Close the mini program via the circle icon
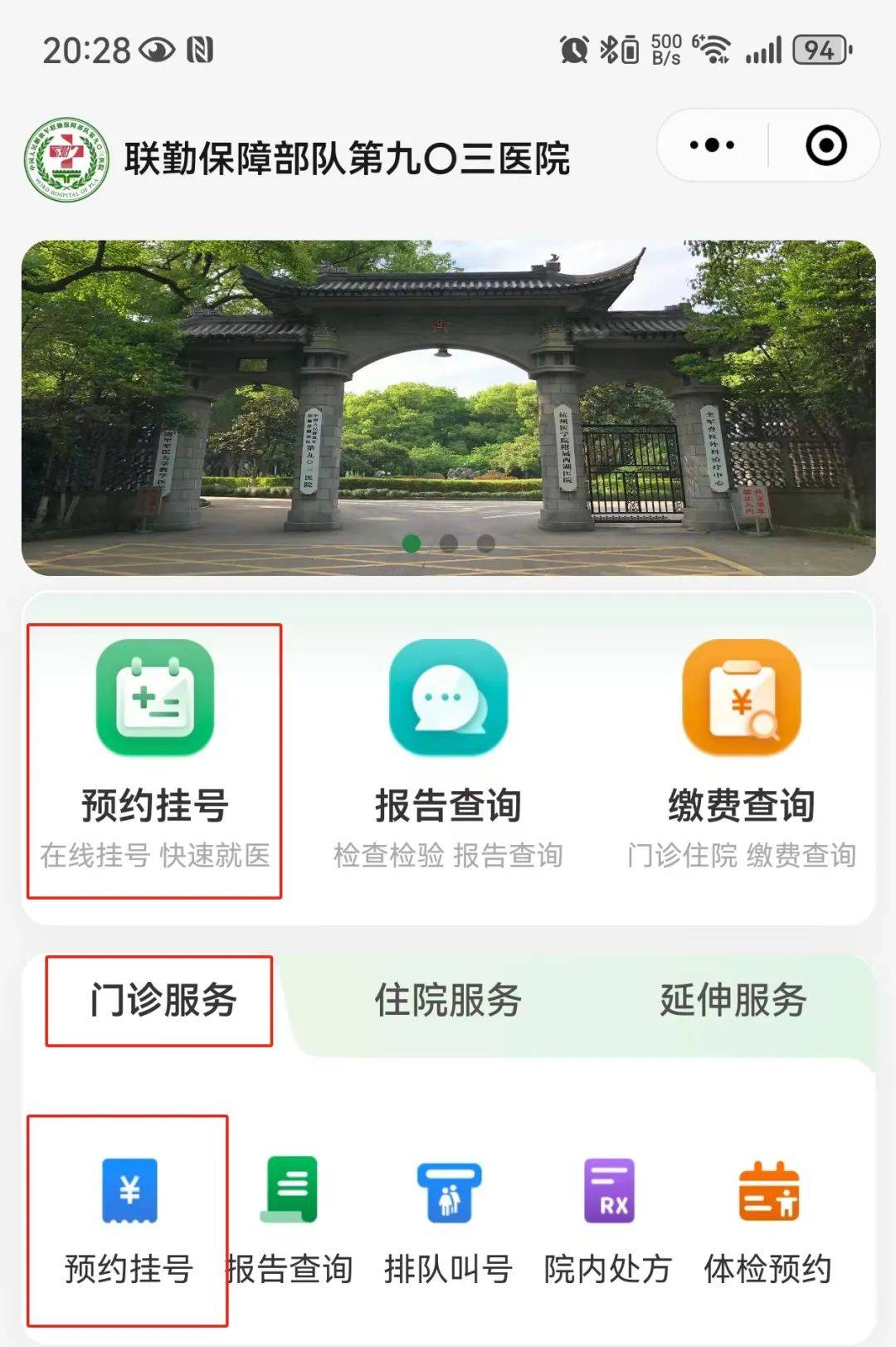896x1347 pixels. pos(825,145)
